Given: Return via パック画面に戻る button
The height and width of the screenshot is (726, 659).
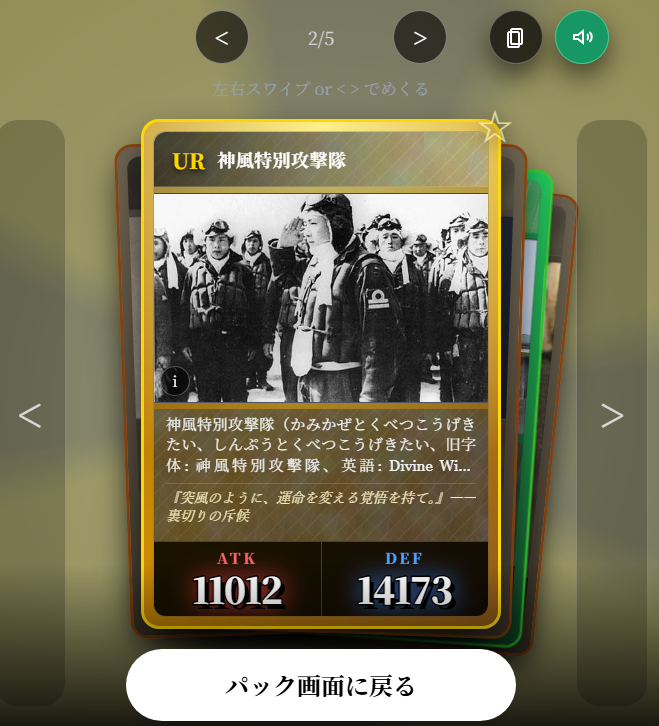Looking at the screenshot, I should point(320,685).
